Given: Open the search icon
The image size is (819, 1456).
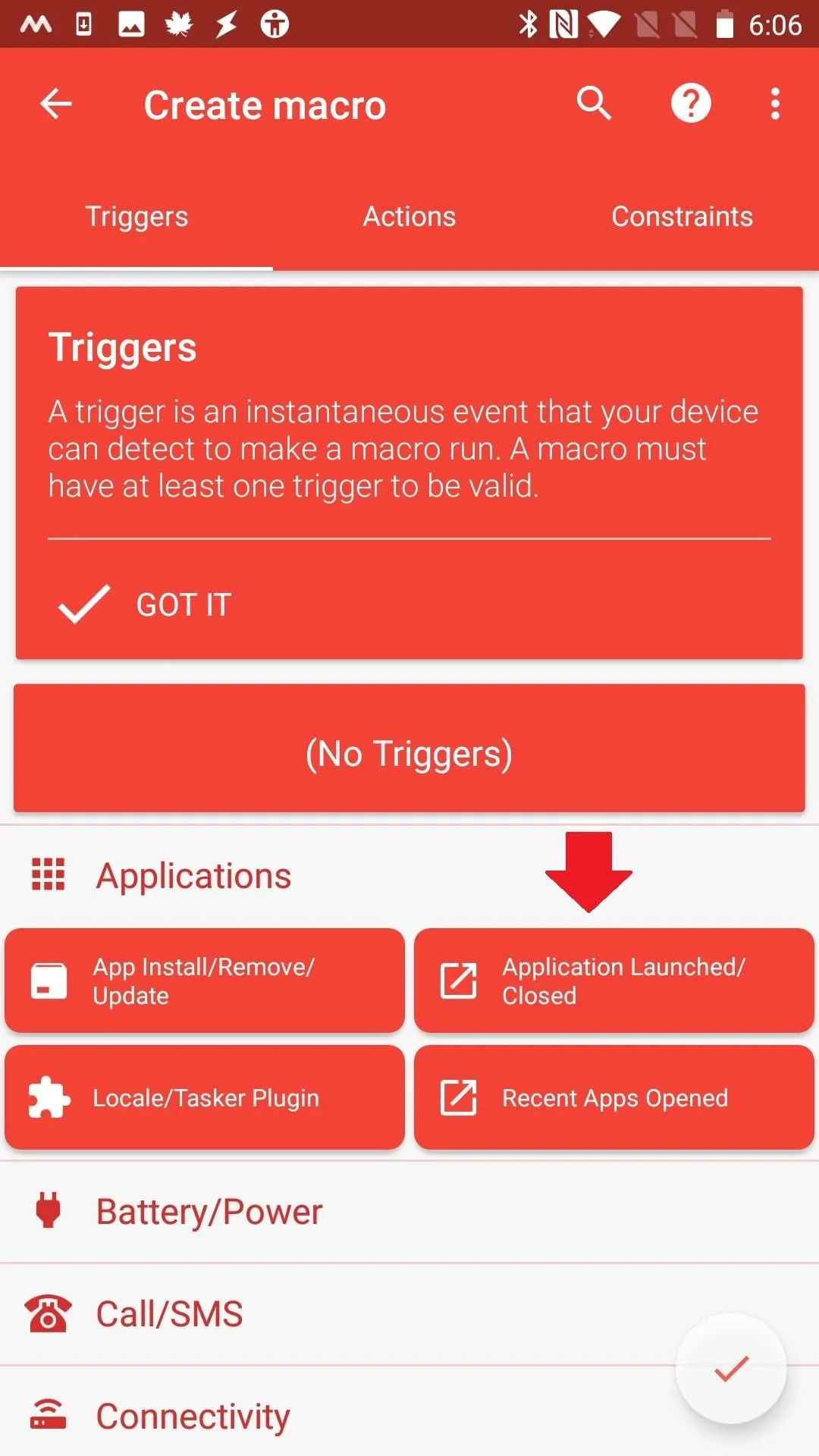Looking at the screenshot, I should click(594, 104).
